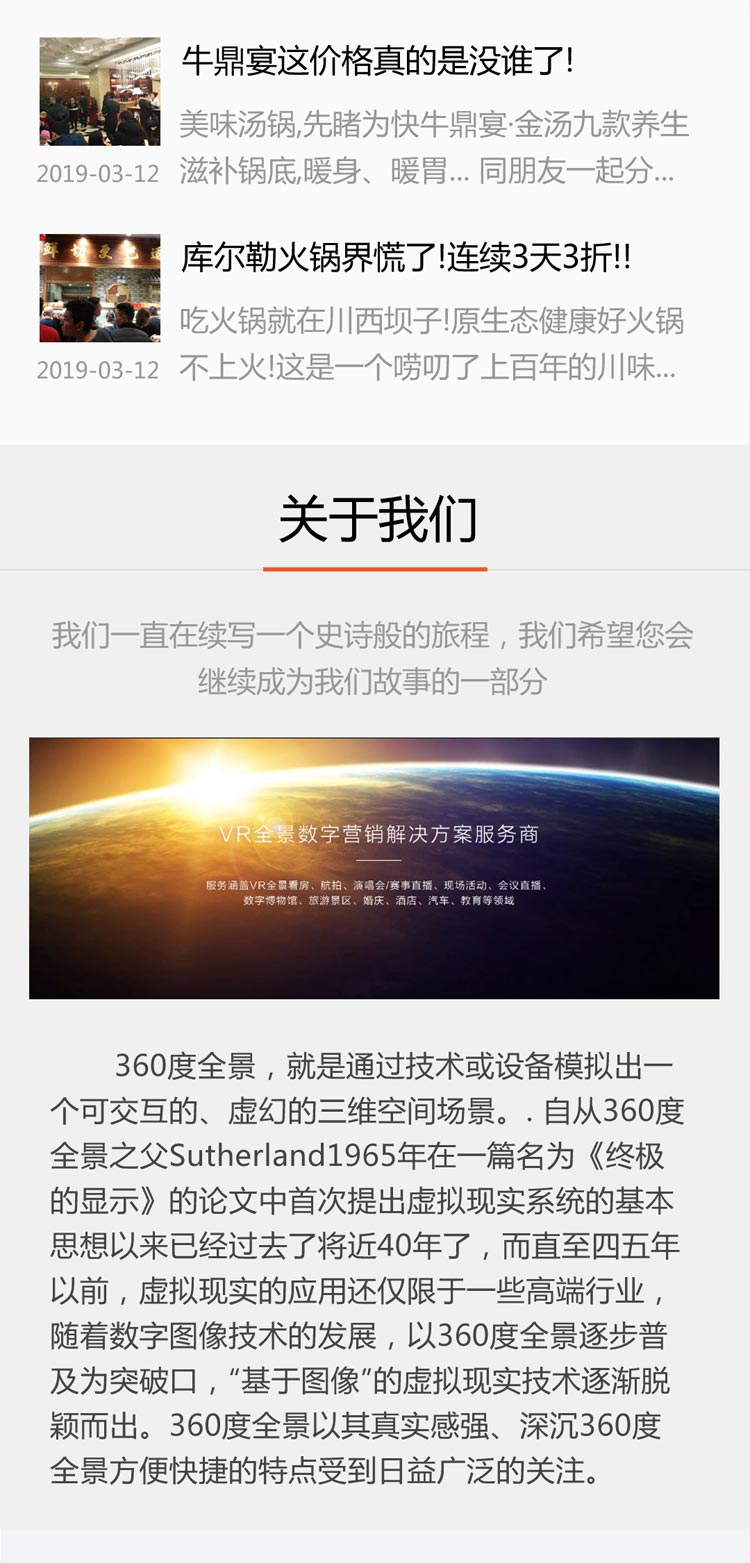This screenshot has width=750, height=1563.
Task: Tap the VR全景数字营销 banner image
Action: [374, 868]
